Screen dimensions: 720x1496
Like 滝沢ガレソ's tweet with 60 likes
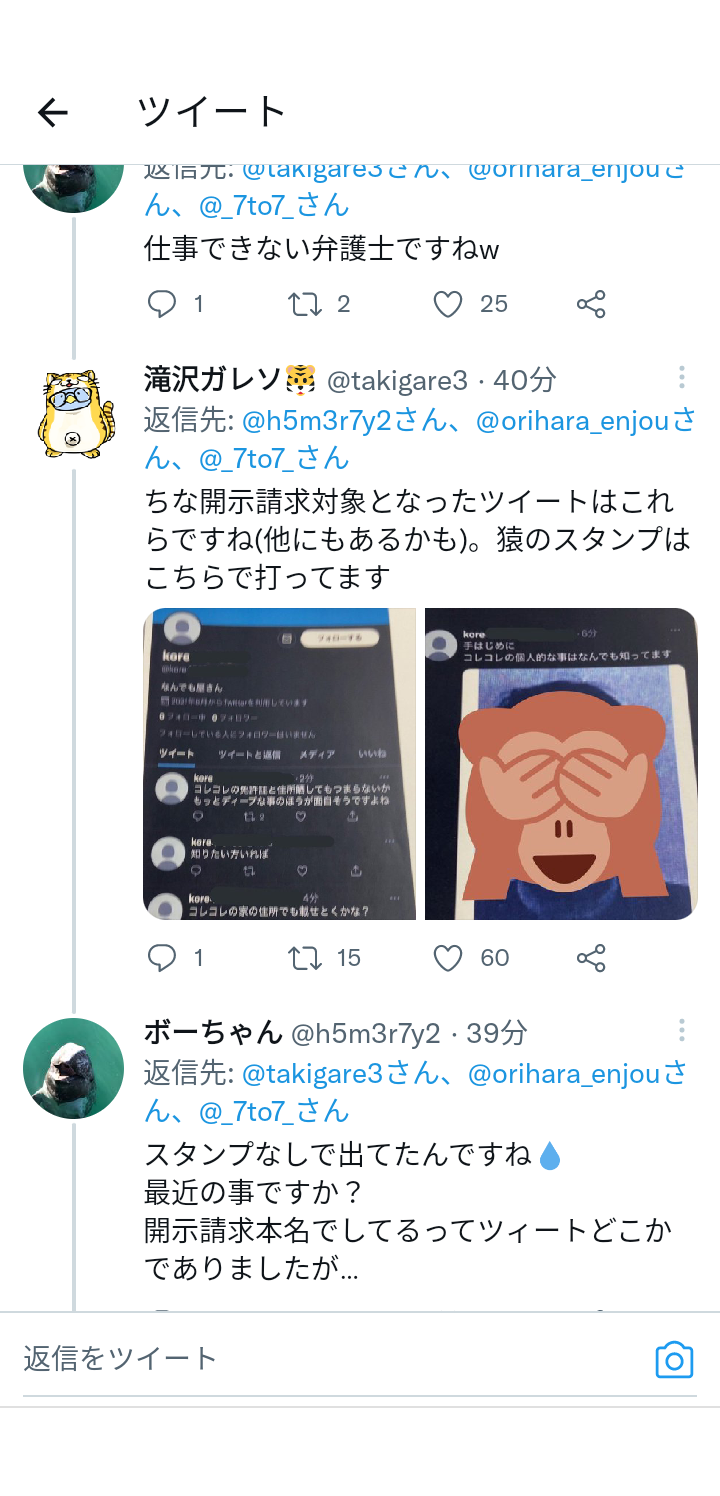pos(448,958)
